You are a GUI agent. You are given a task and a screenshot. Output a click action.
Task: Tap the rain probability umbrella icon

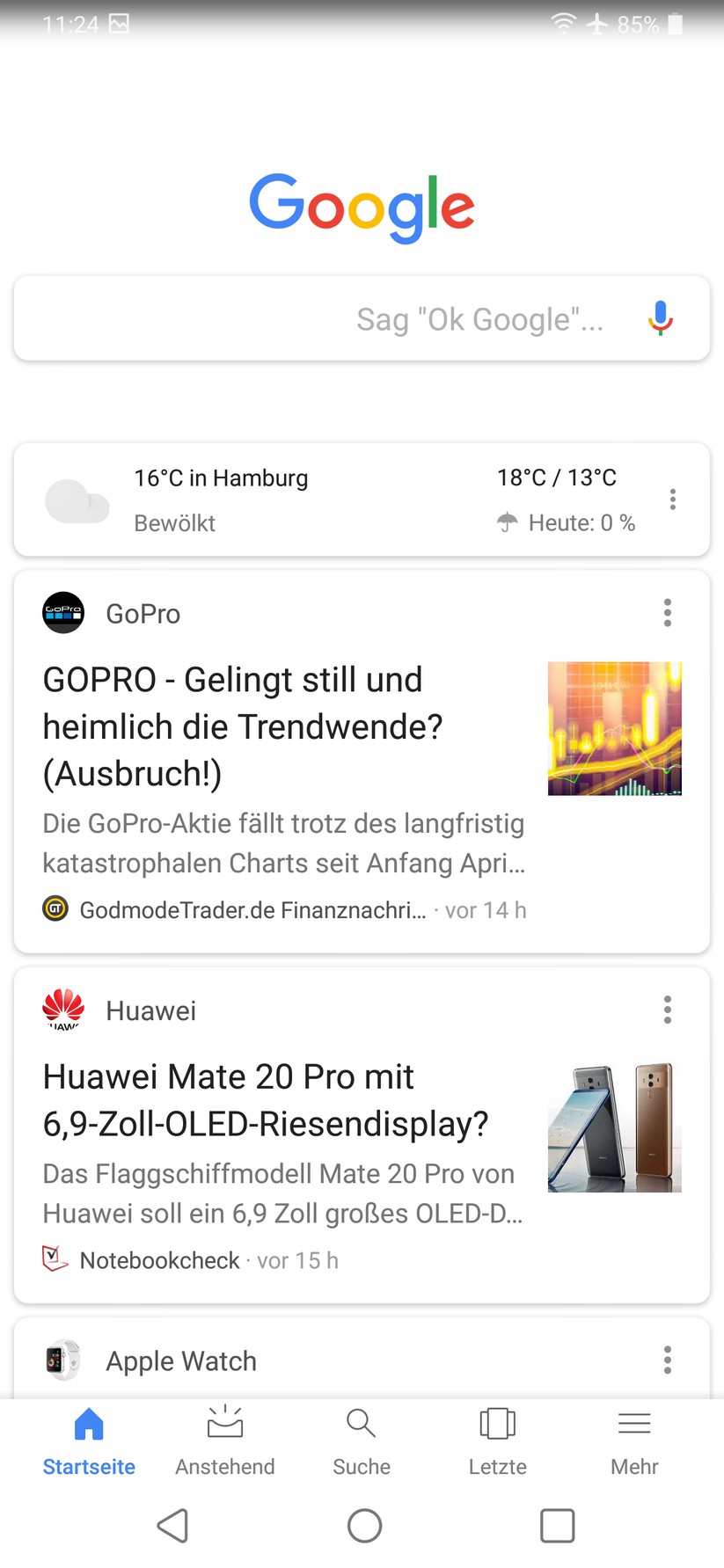click(x=506, y=522)
